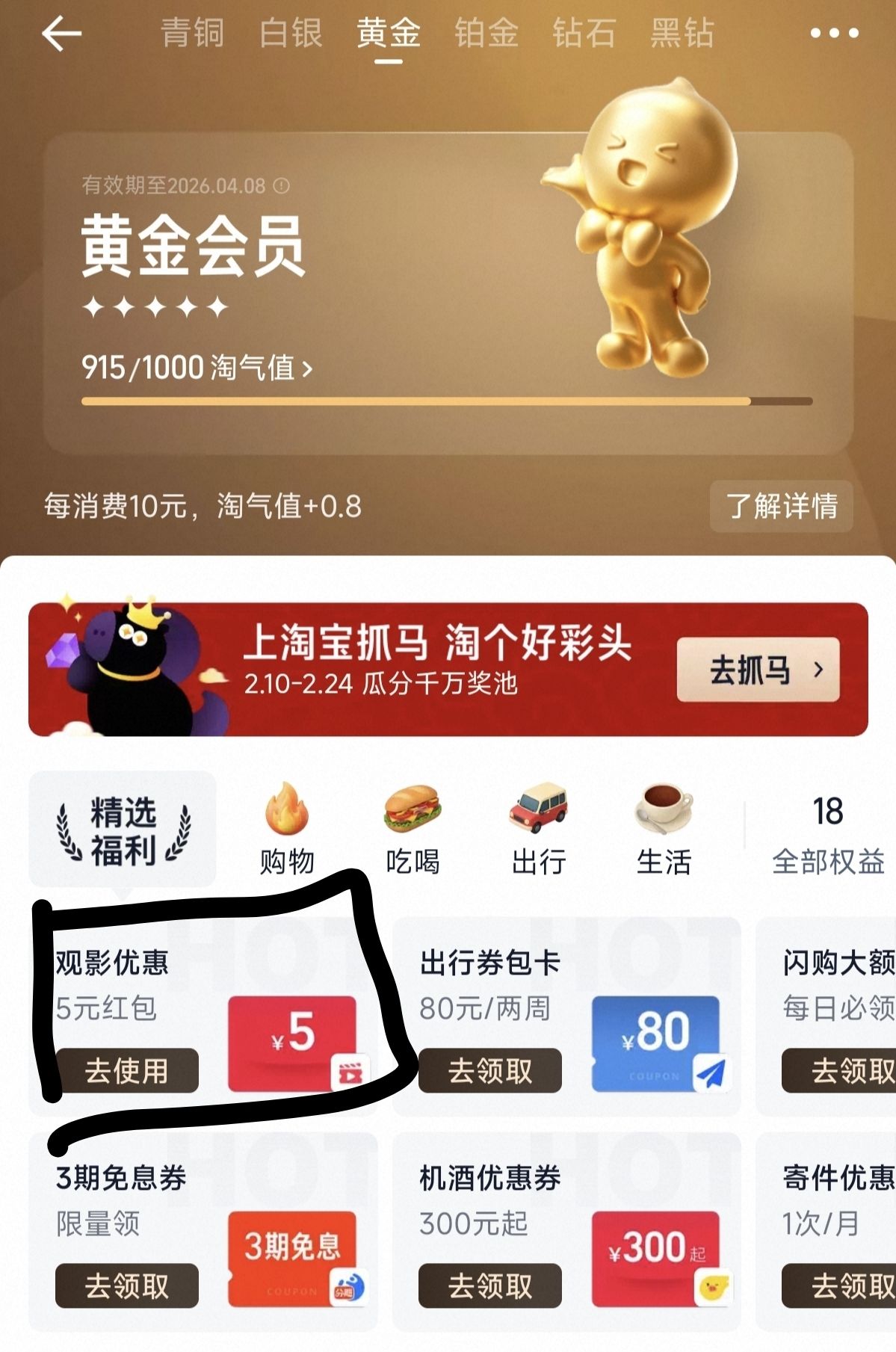The image size is (896, 1352).
Task: Open the three-dot overflow menu
Action: (x=834, y=34)
